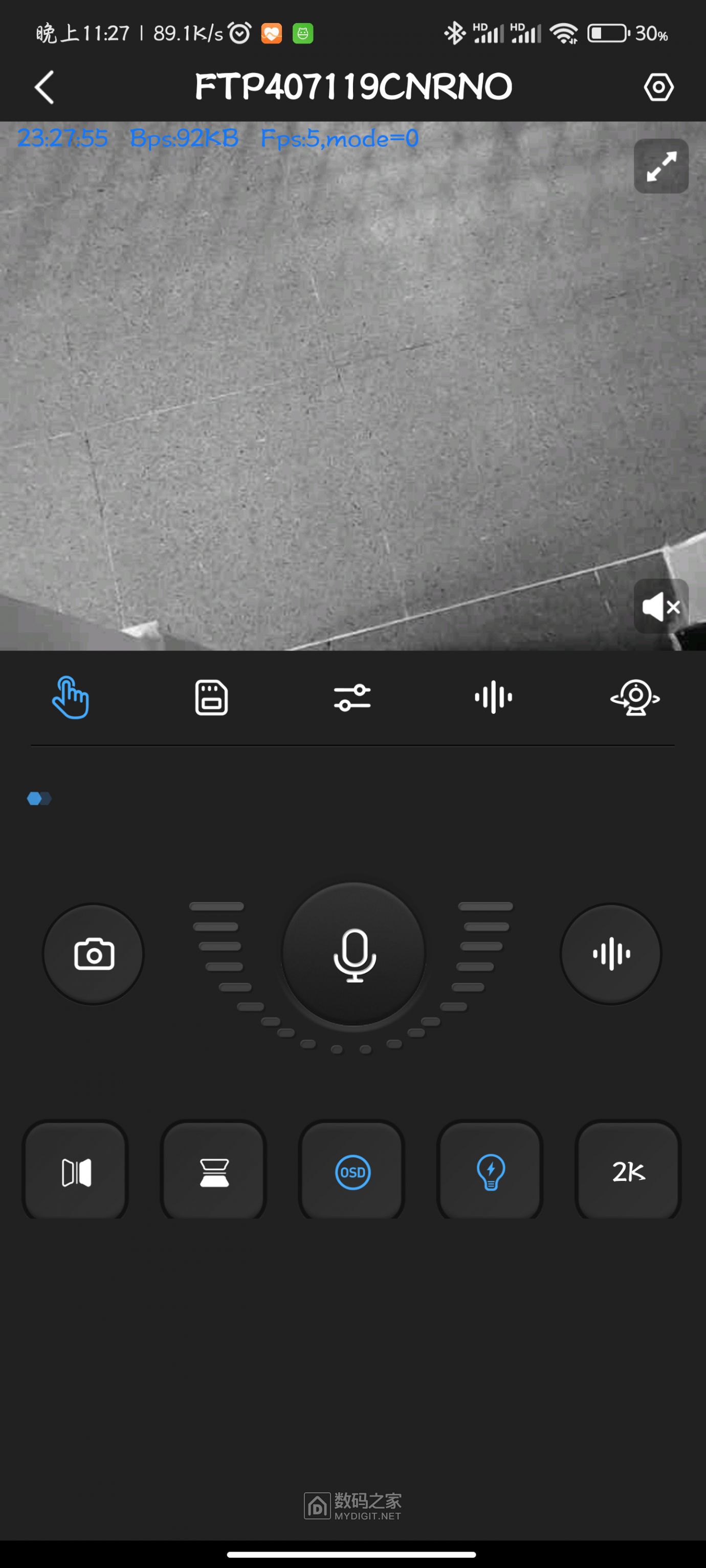The width and height of the screenshot is (706, 1568).
Task: Tap the mirror flip button
Action: [x=76, y=1172]
